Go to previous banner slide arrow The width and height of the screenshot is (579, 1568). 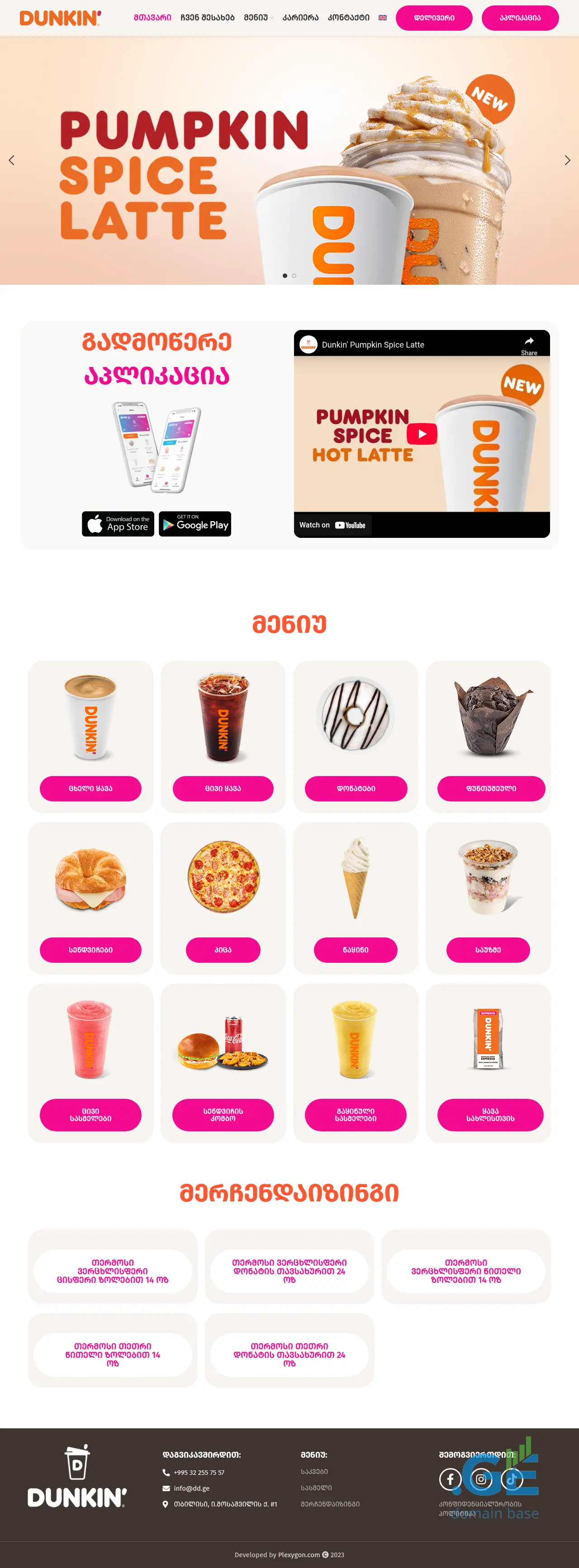point(11,160)
